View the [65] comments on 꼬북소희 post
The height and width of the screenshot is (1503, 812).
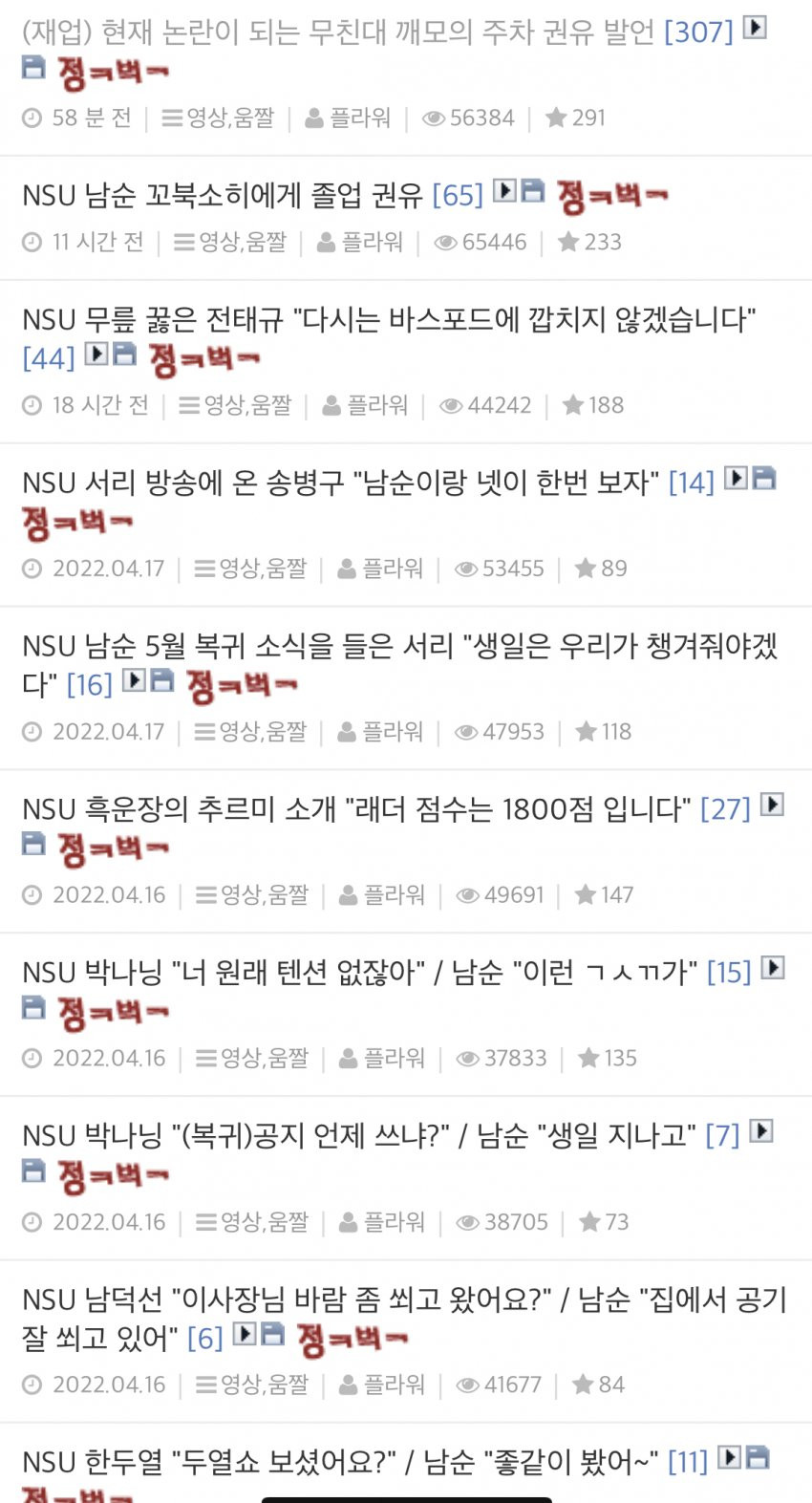tap(458, 196)
